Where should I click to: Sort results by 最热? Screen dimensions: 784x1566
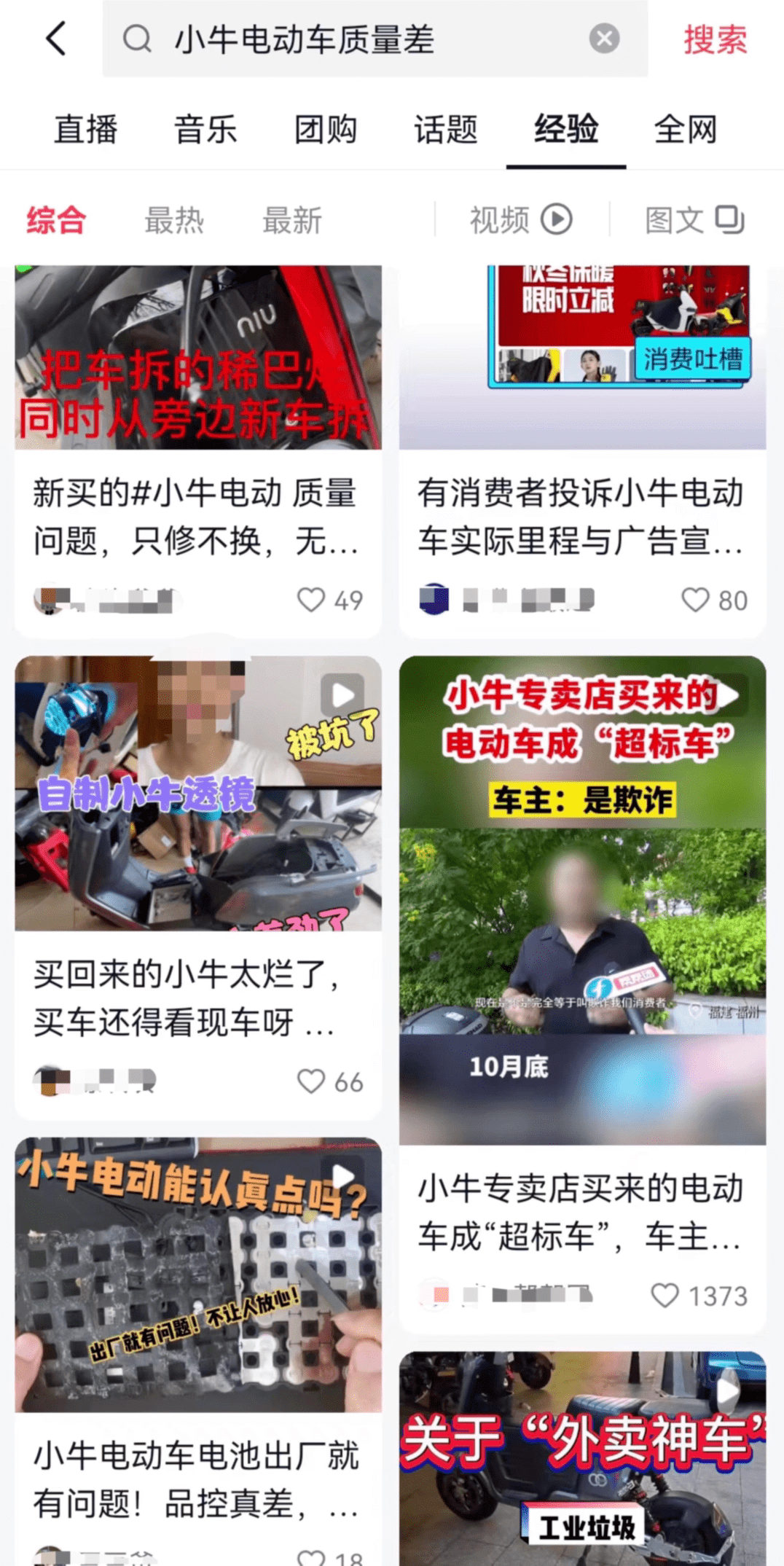pos(174,220)
